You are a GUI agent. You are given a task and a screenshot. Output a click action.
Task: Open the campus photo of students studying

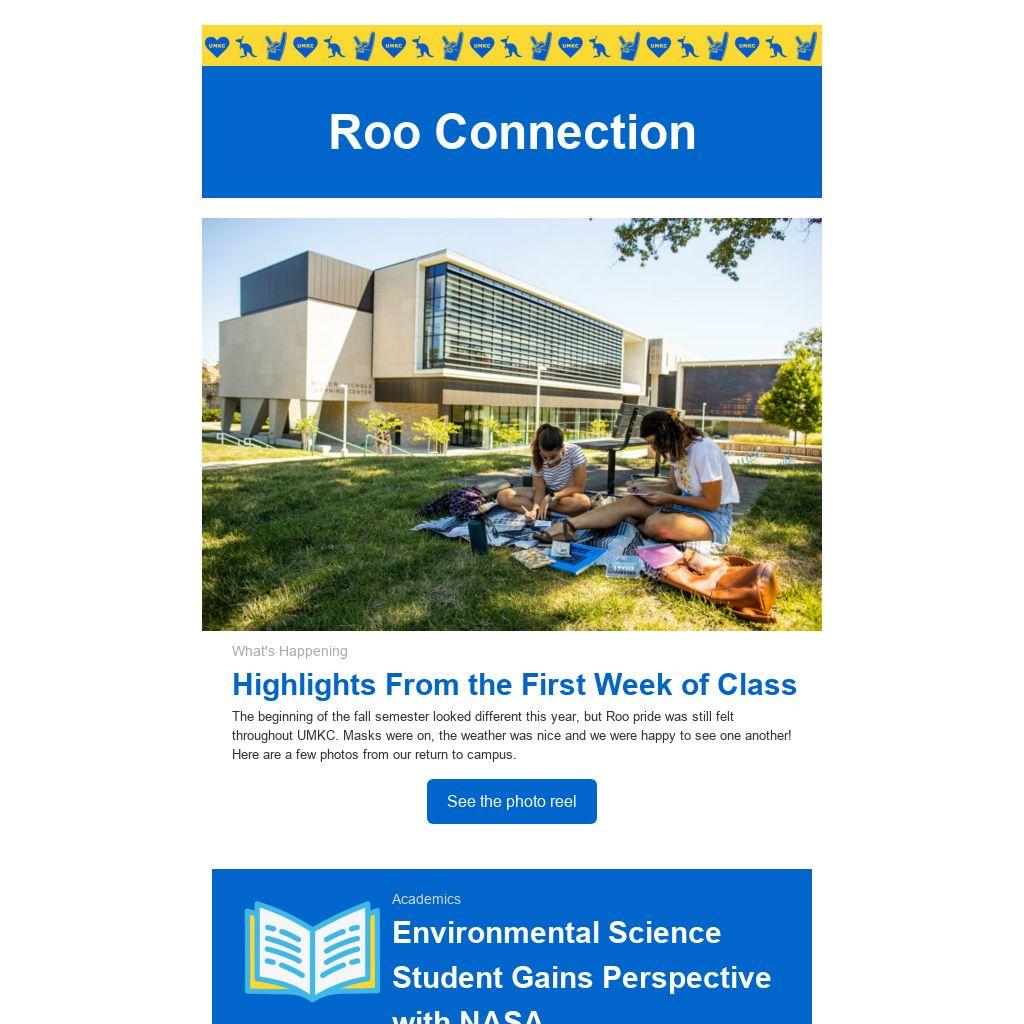pos(511,424)
